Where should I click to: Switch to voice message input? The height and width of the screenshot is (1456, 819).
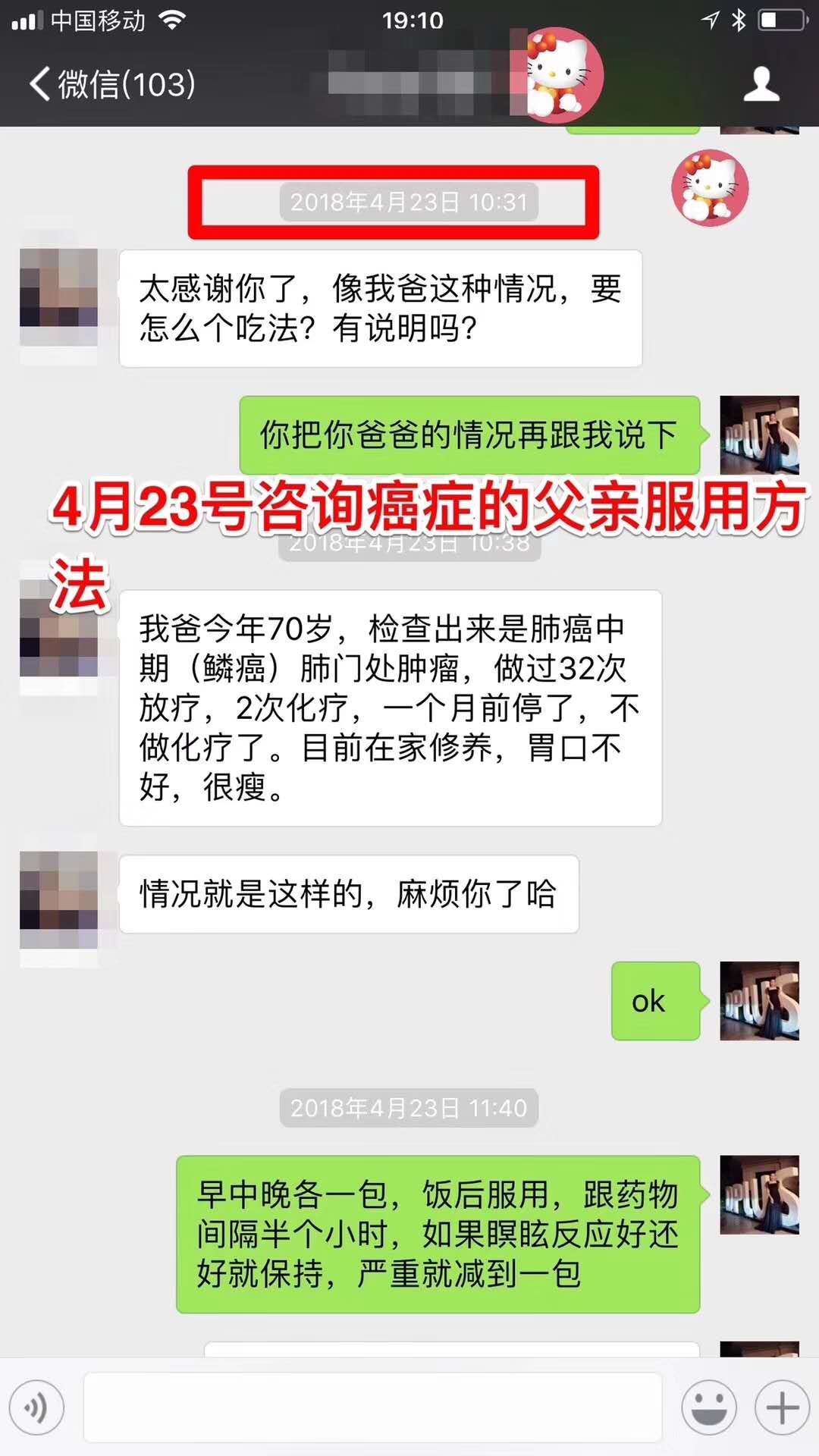[36, 1408]
